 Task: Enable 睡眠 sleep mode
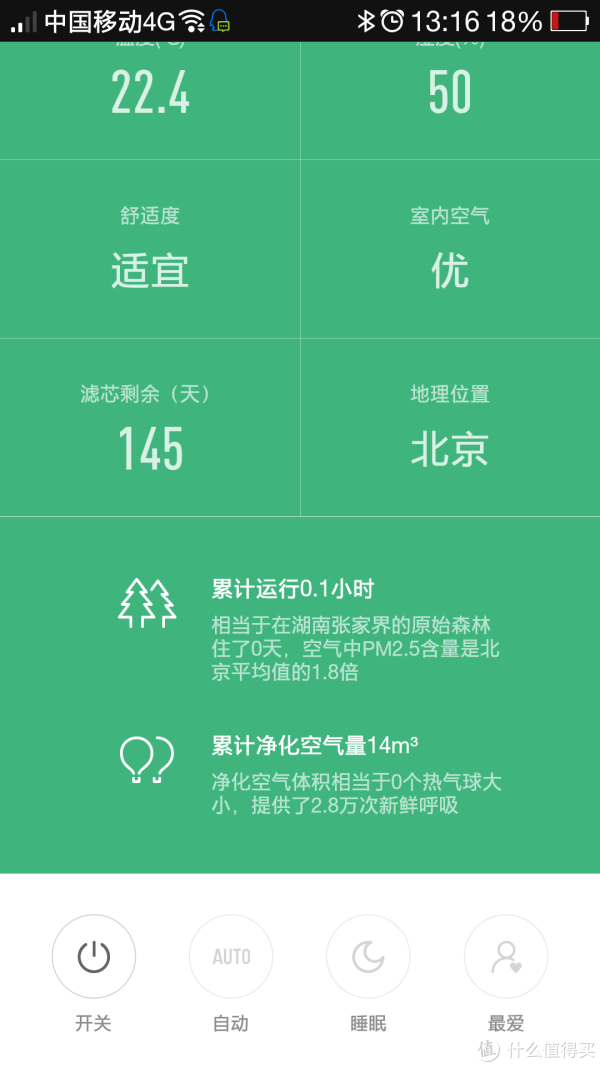coord(368,957)
